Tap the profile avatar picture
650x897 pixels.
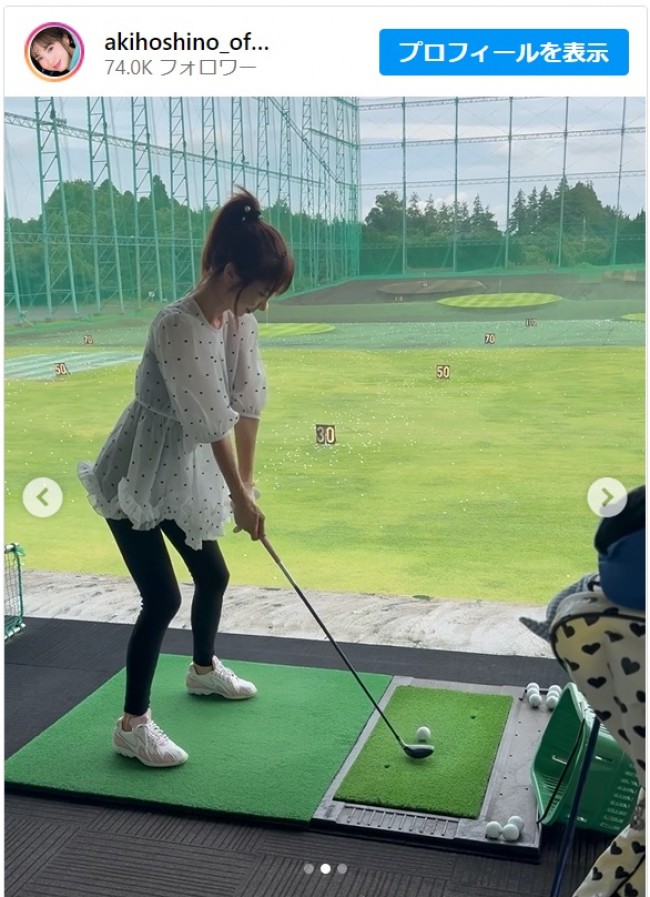(x=54, y=52)
